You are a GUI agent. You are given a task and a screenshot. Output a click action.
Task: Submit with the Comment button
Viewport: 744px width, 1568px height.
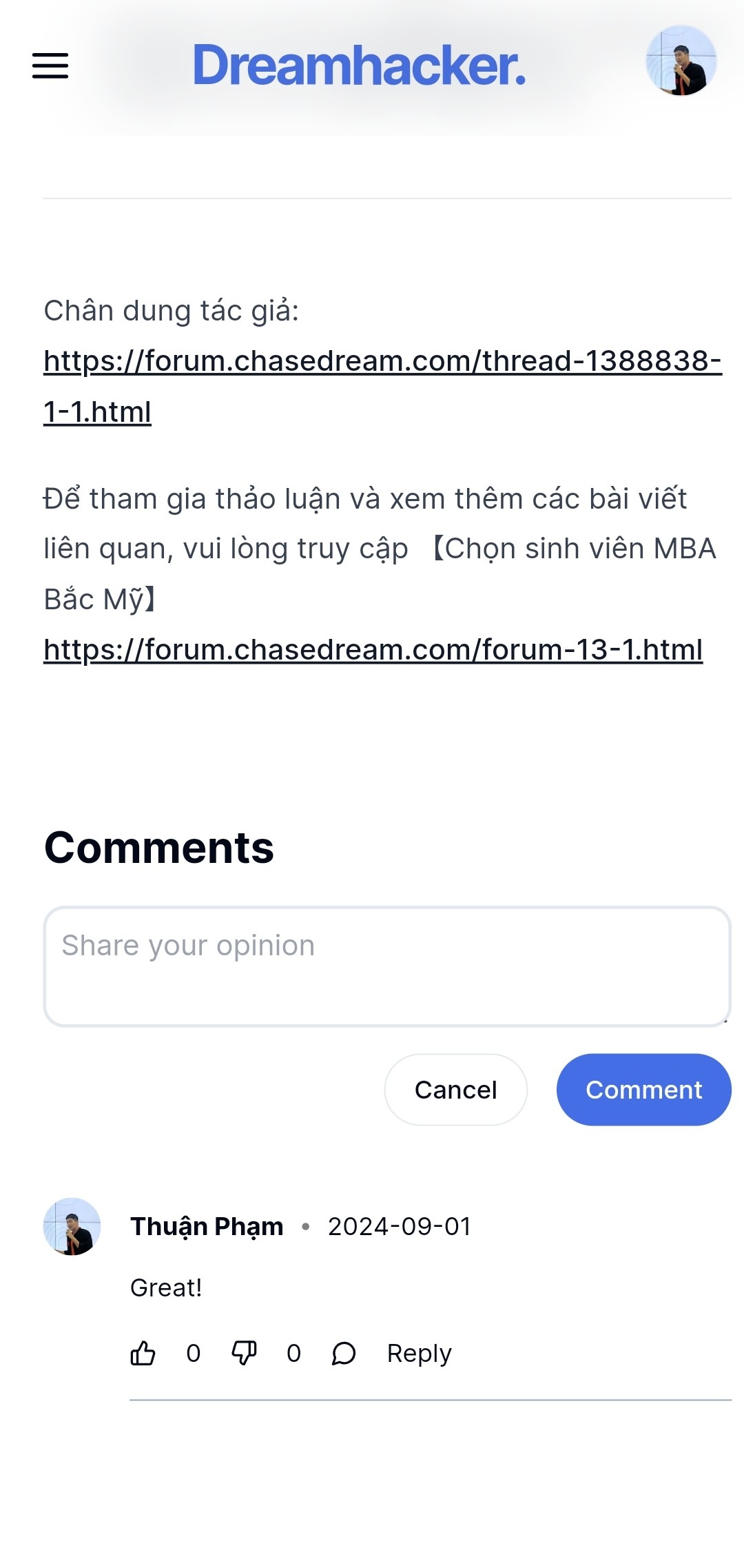(x=643, y=1090)
